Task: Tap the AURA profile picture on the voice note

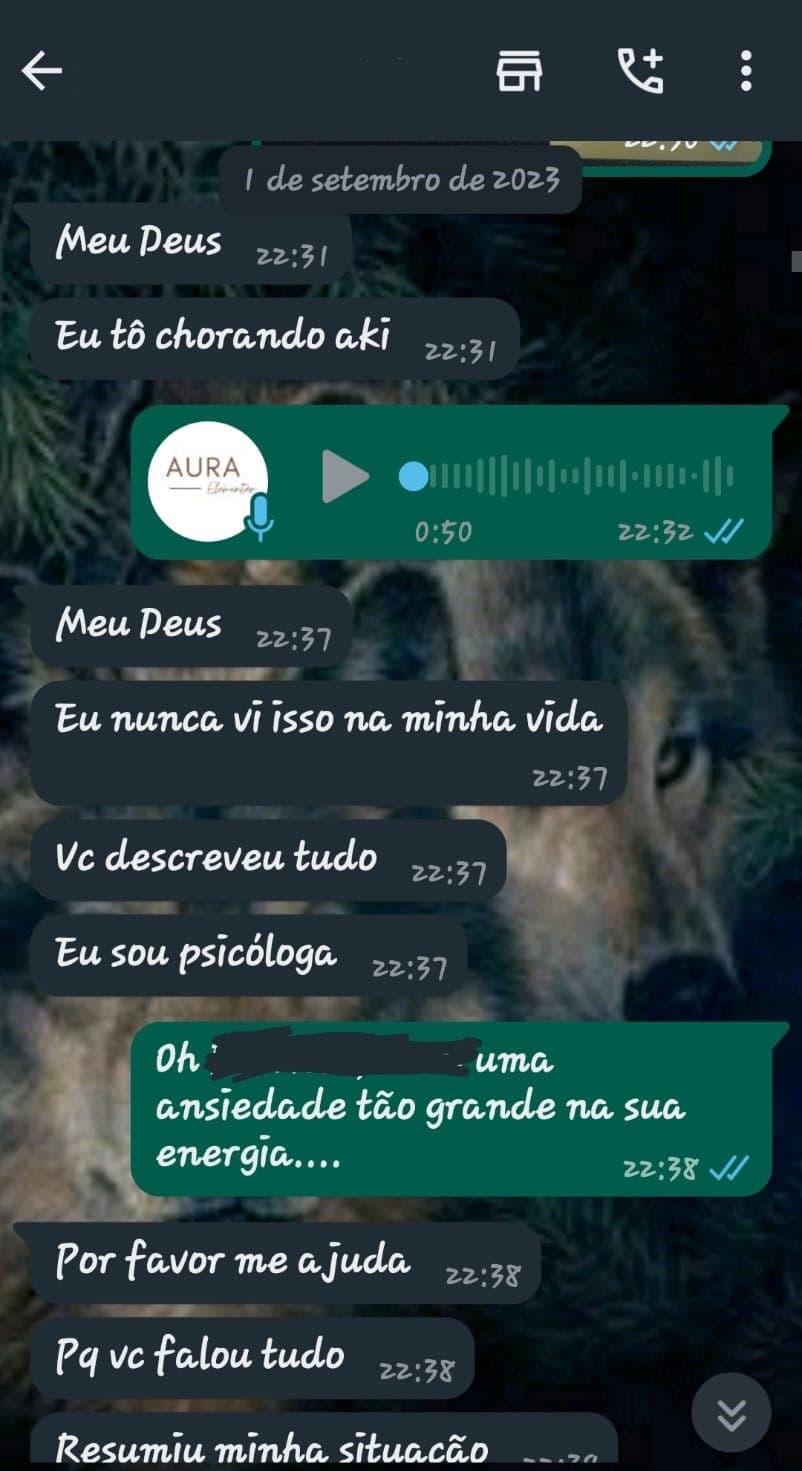Action: (x=208, y=478)
